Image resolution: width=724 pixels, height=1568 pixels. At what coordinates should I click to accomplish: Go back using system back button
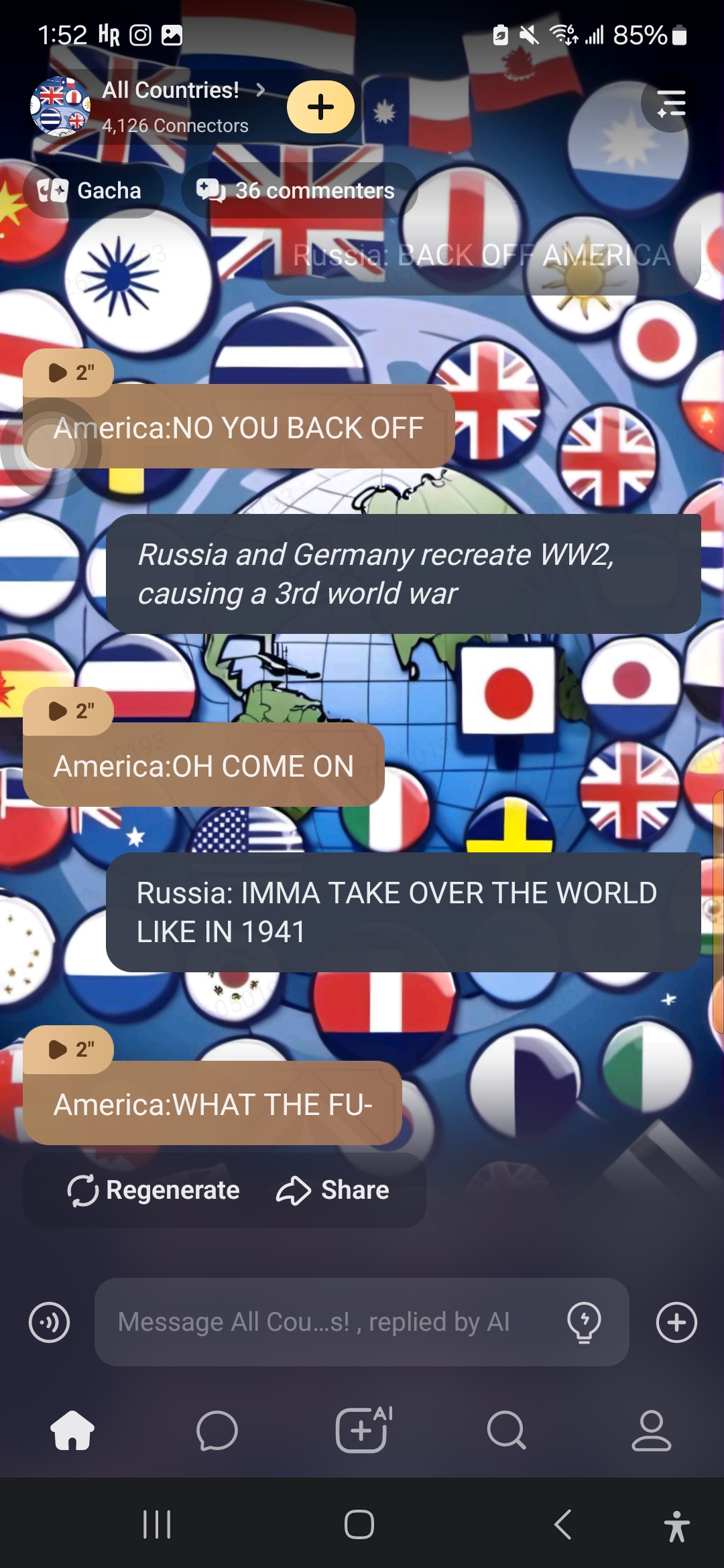[562, 1524]
